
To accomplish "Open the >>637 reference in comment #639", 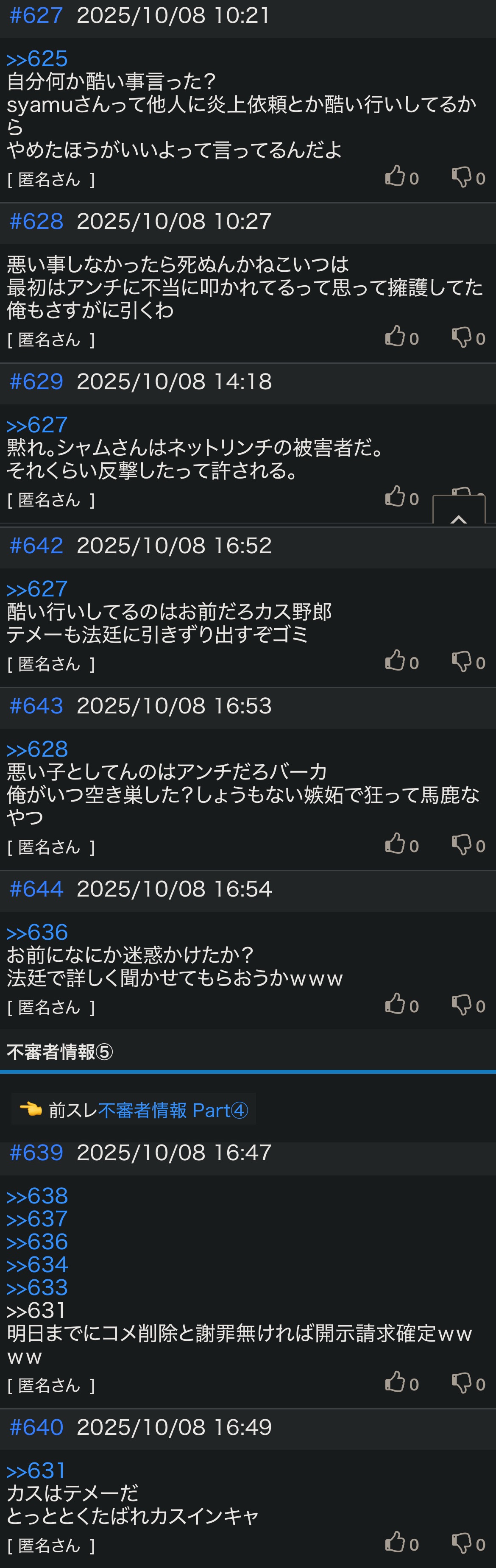I will [x=36, y=1219].
